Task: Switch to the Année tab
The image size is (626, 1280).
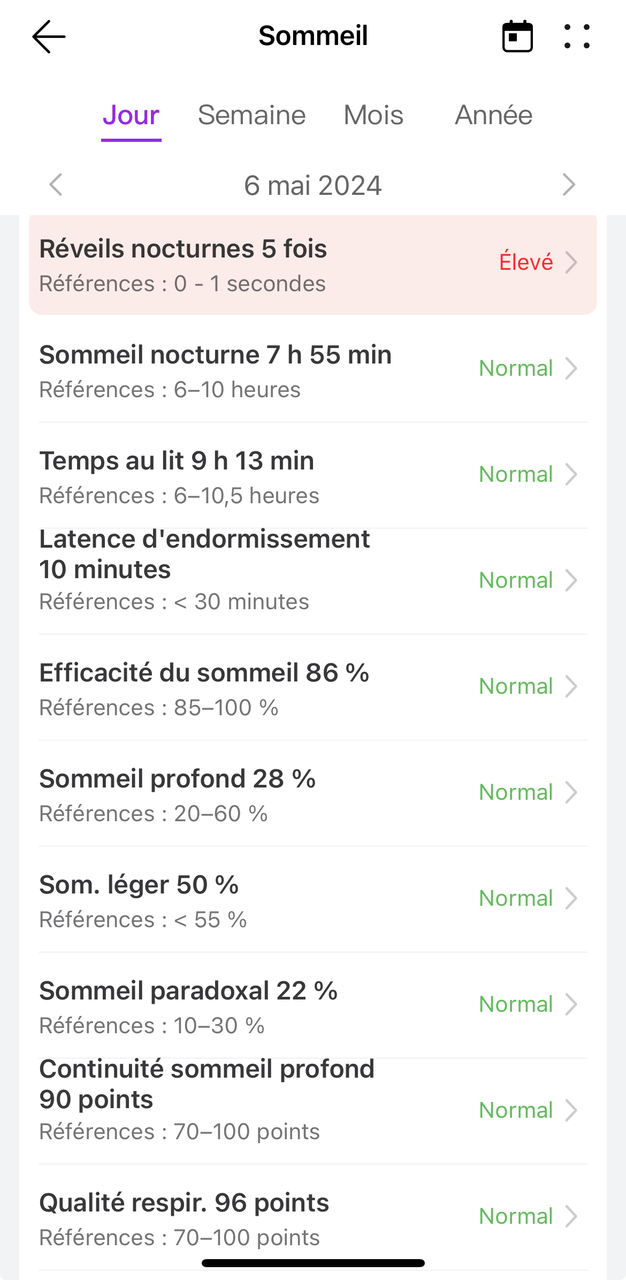Action: pyautogui.click(x=493, y=115)
